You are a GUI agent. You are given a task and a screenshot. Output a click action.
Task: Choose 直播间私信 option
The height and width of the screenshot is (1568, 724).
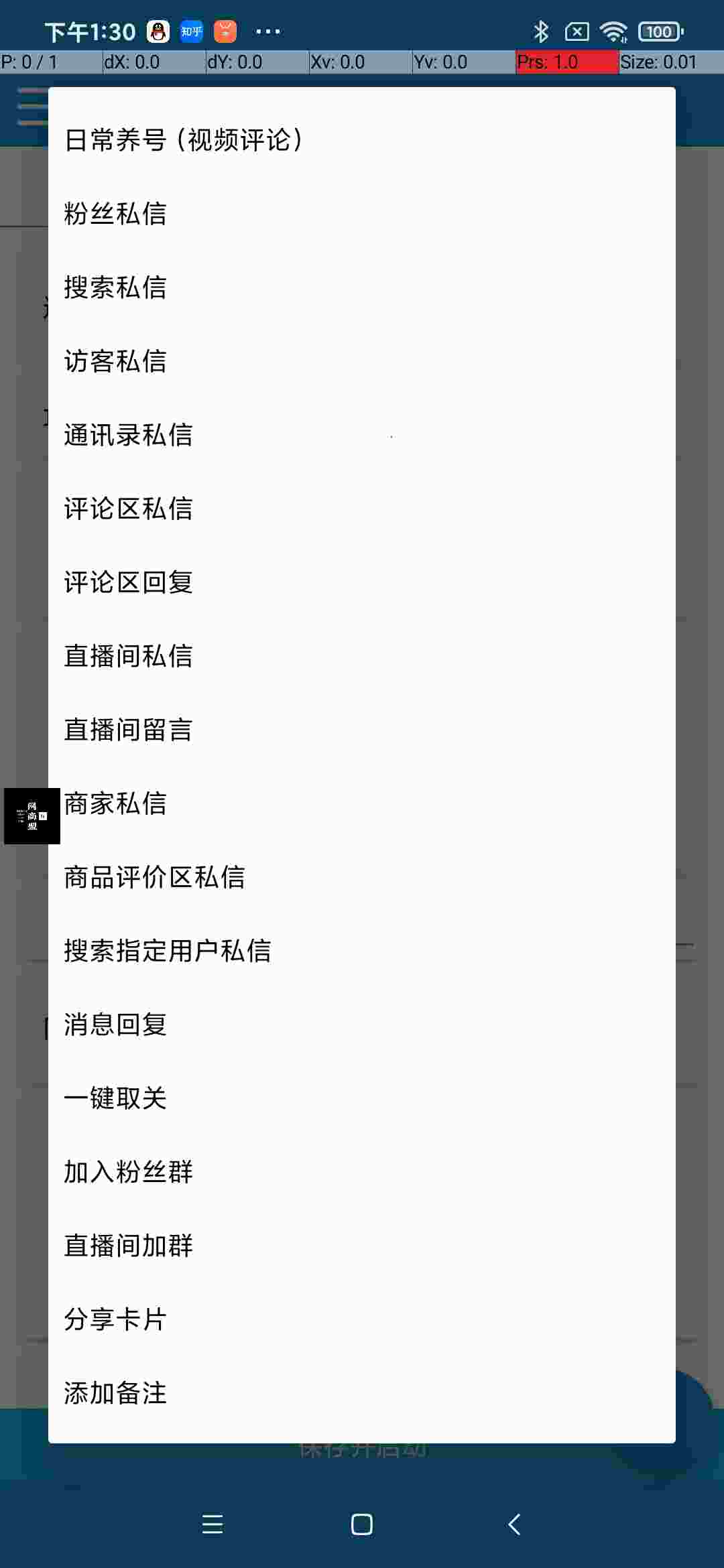point(129,656)
